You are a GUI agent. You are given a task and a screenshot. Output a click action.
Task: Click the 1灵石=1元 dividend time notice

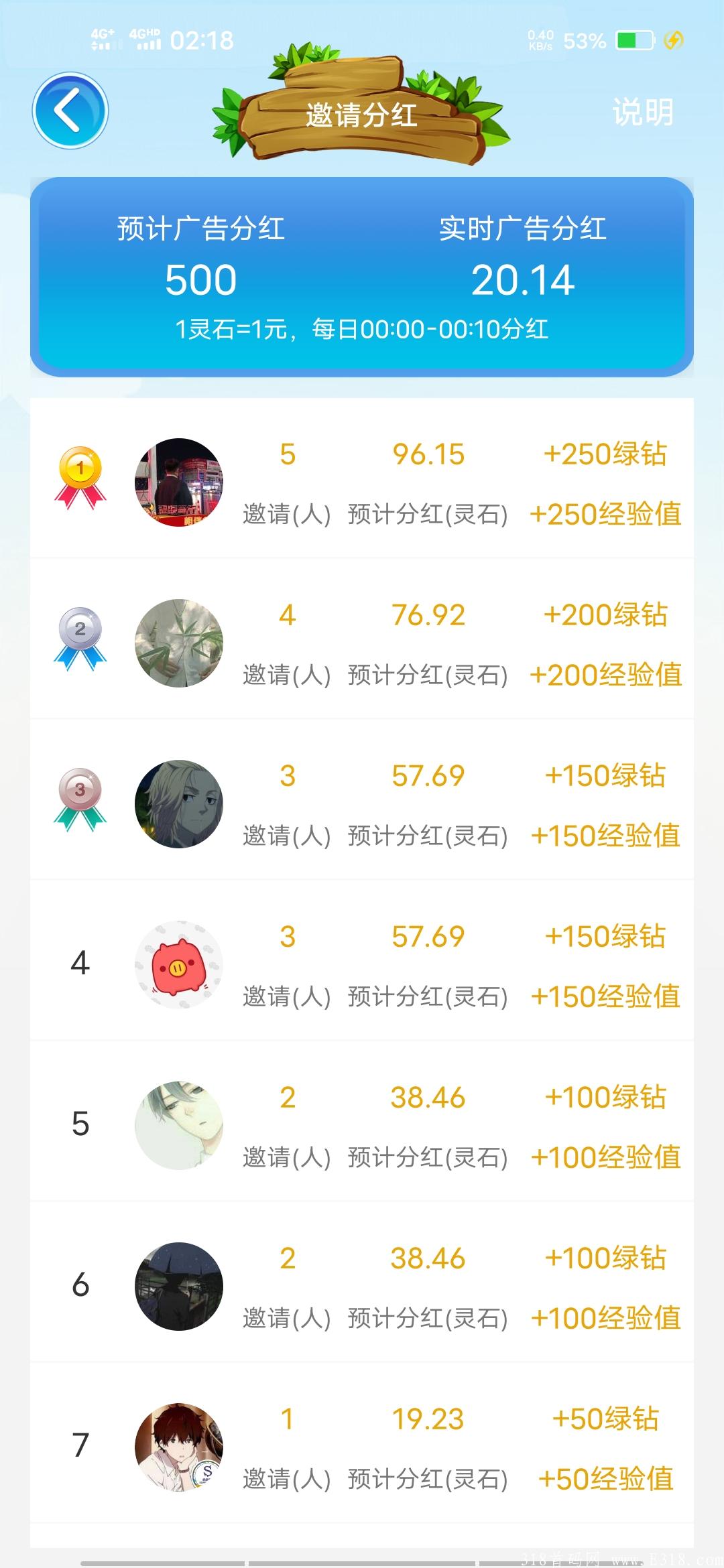click(x=362, y=328)
